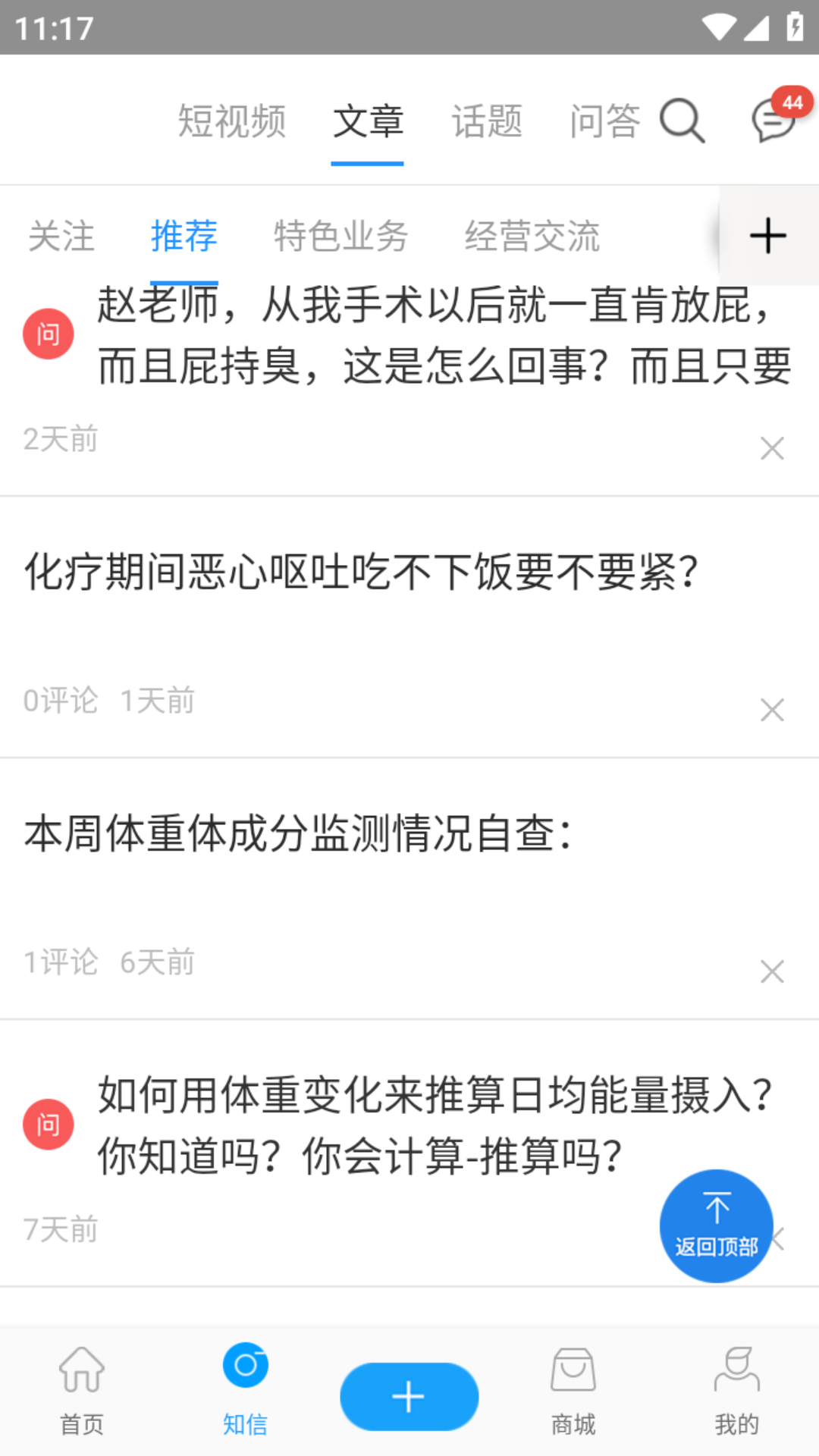Dismiss the surgery question post
Image resolution: width=819 pixels, height=1456 pixels.
(772, 448)
